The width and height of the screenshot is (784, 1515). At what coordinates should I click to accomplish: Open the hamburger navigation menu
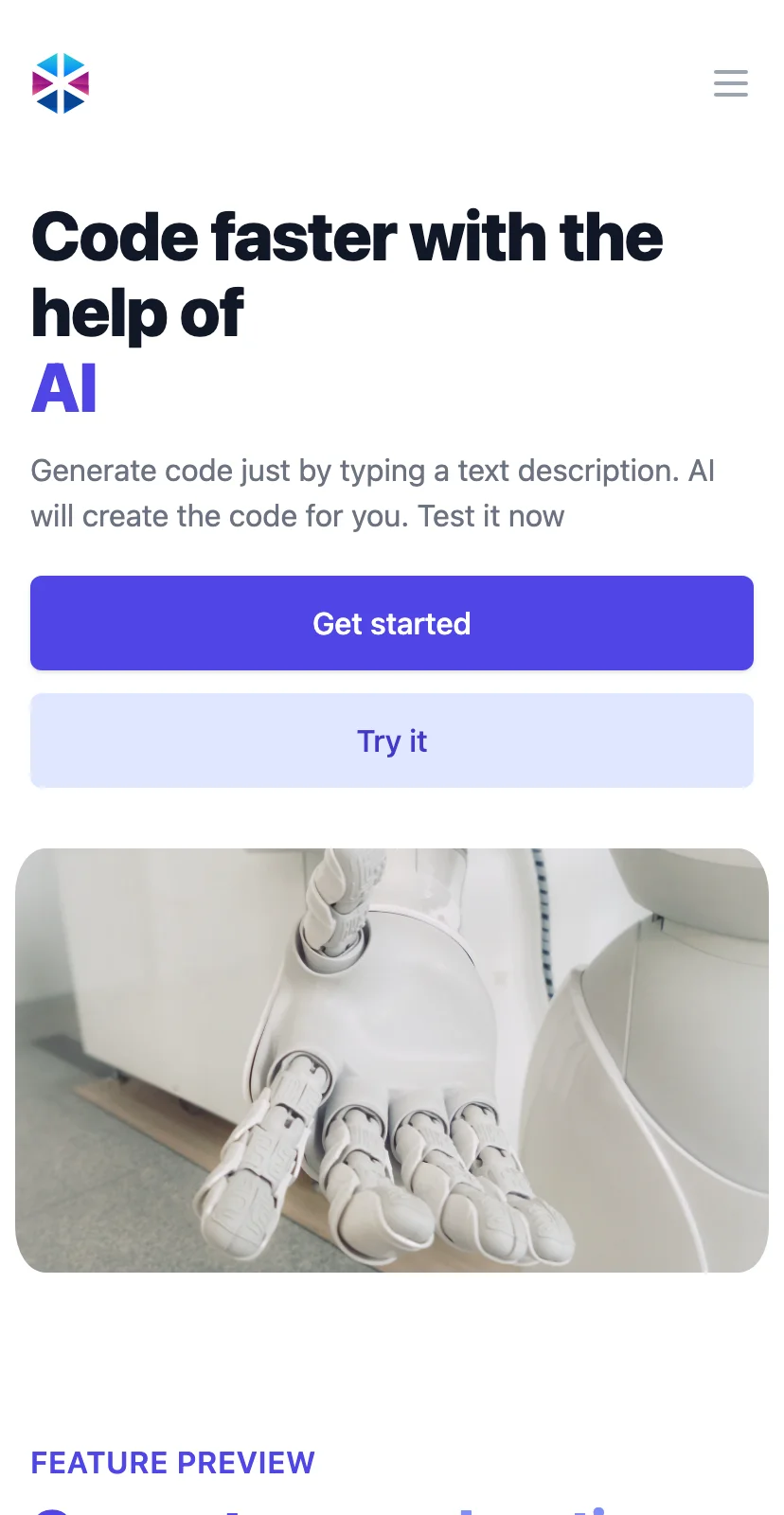click(730, 83)
